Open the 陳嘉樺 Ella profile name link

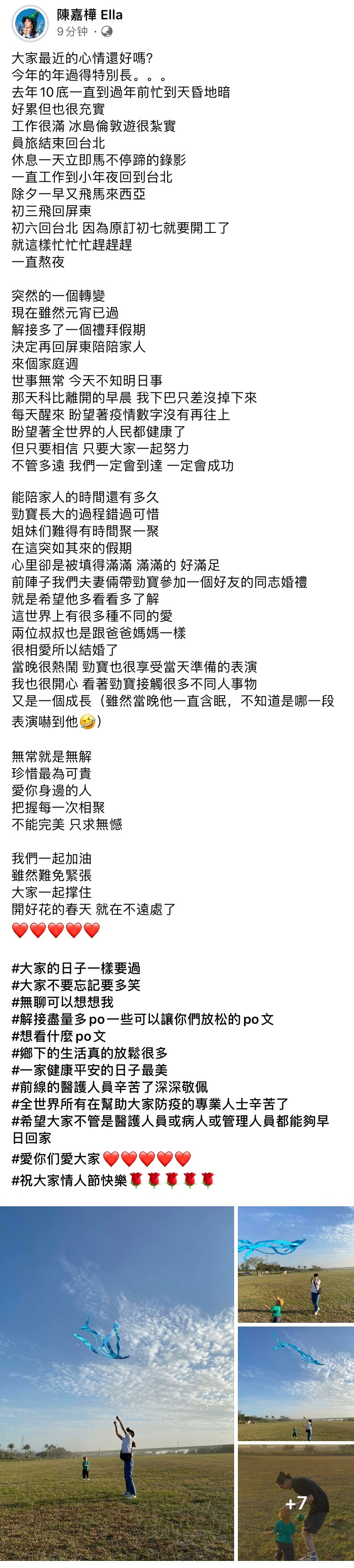tap(90, 15)
